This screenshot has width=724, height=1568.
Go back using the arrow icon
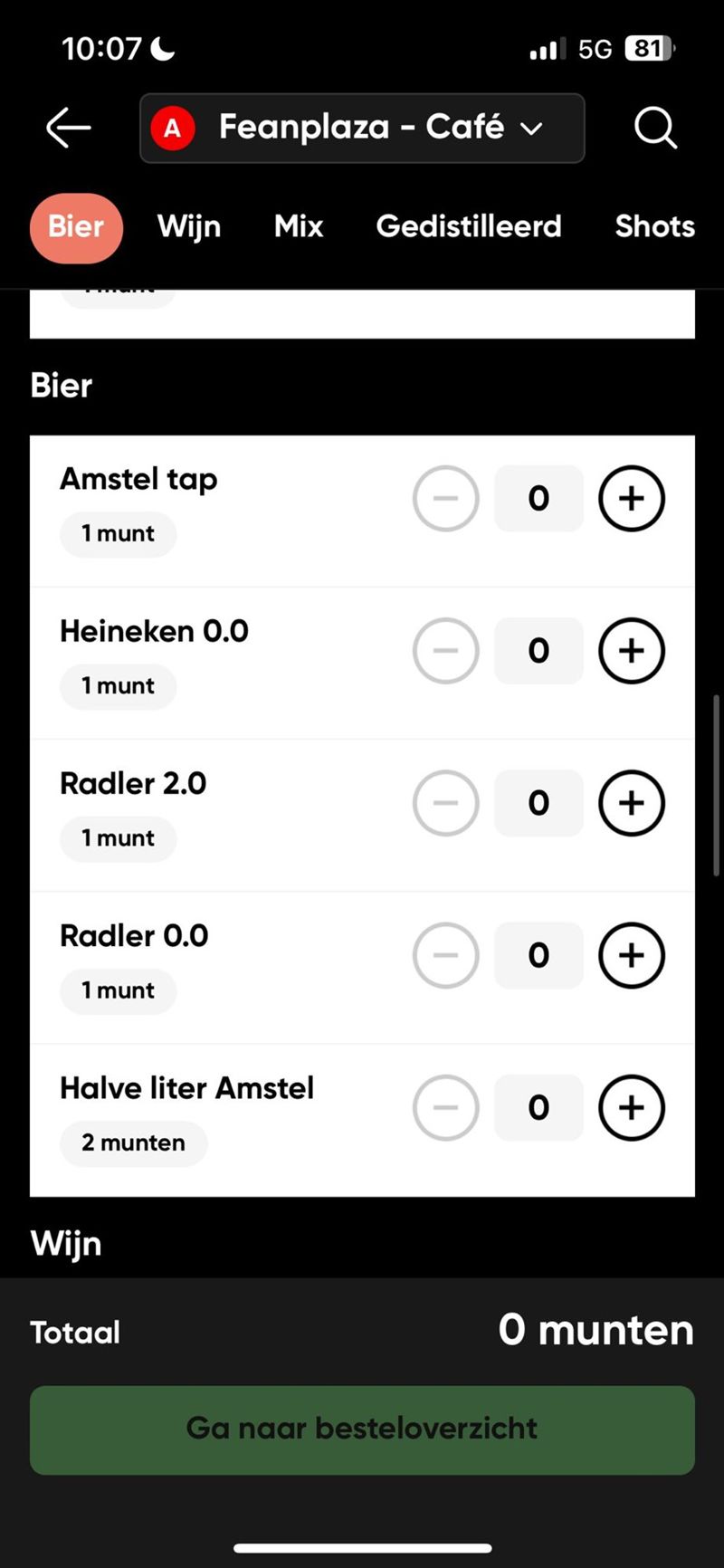[69, 128]
